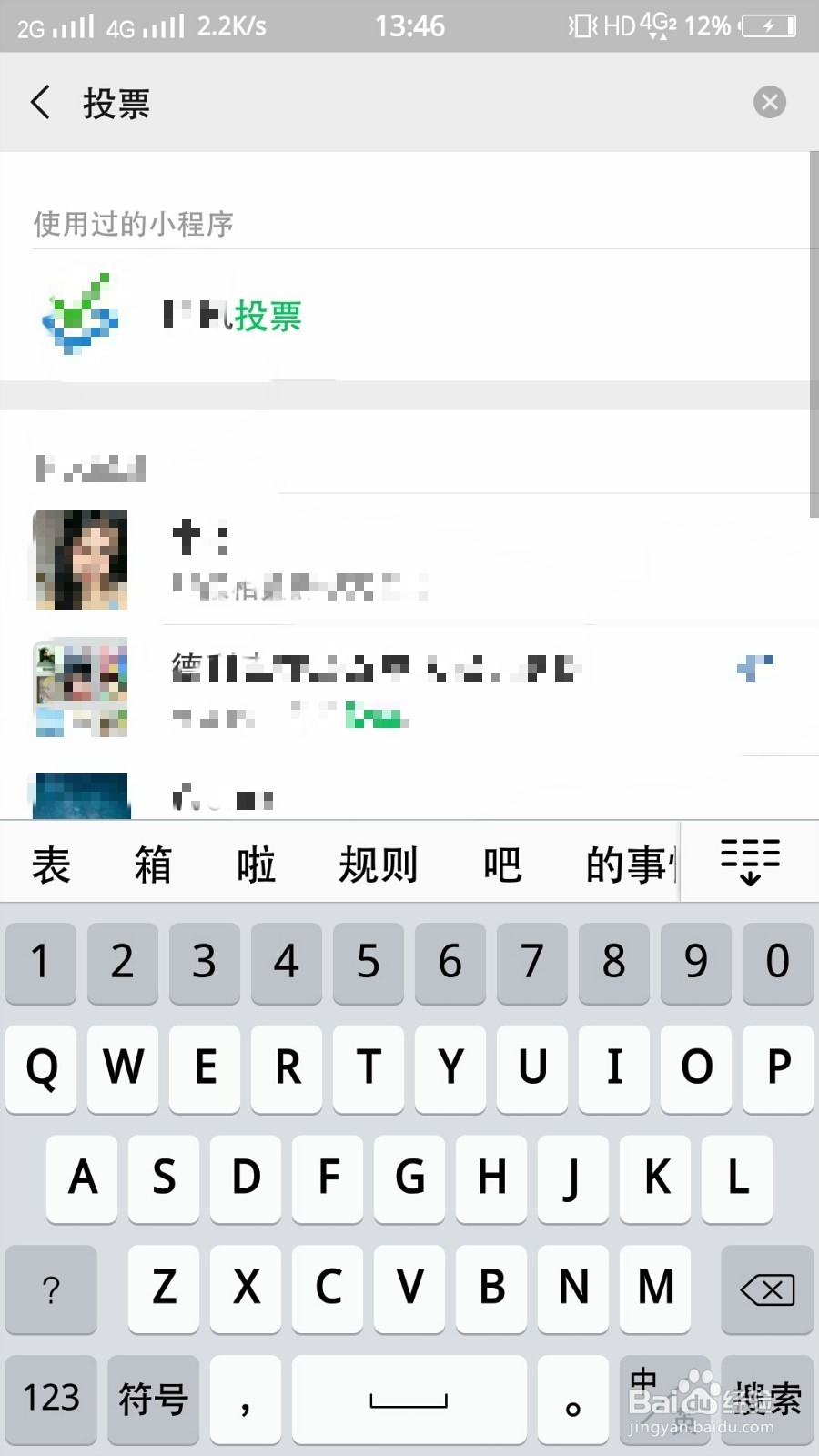The height and width of the screenshot is (1456, 819).
Task: Select the candidate word 表
Action: (x=50, y=864)
